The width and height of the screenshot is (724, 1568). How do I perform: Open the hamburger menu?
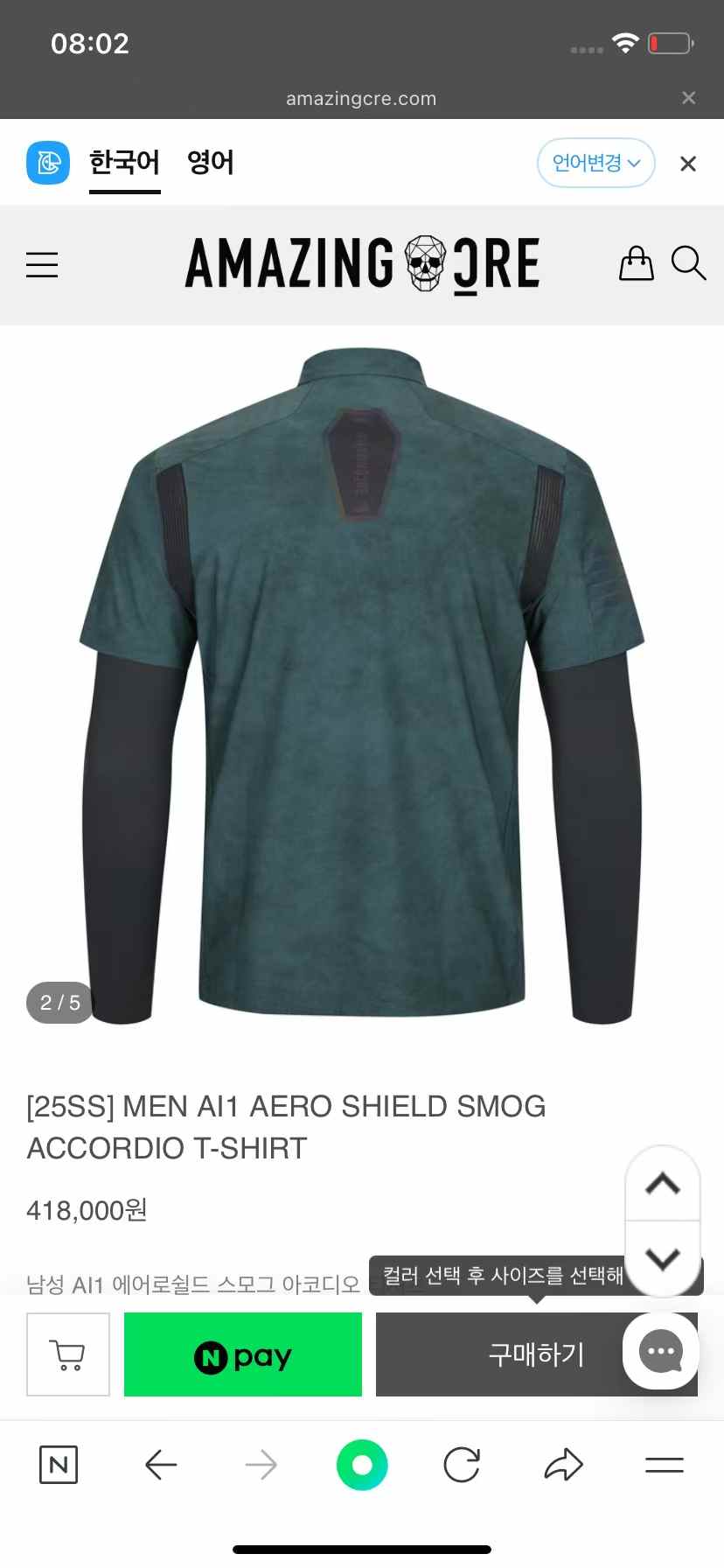42,264
